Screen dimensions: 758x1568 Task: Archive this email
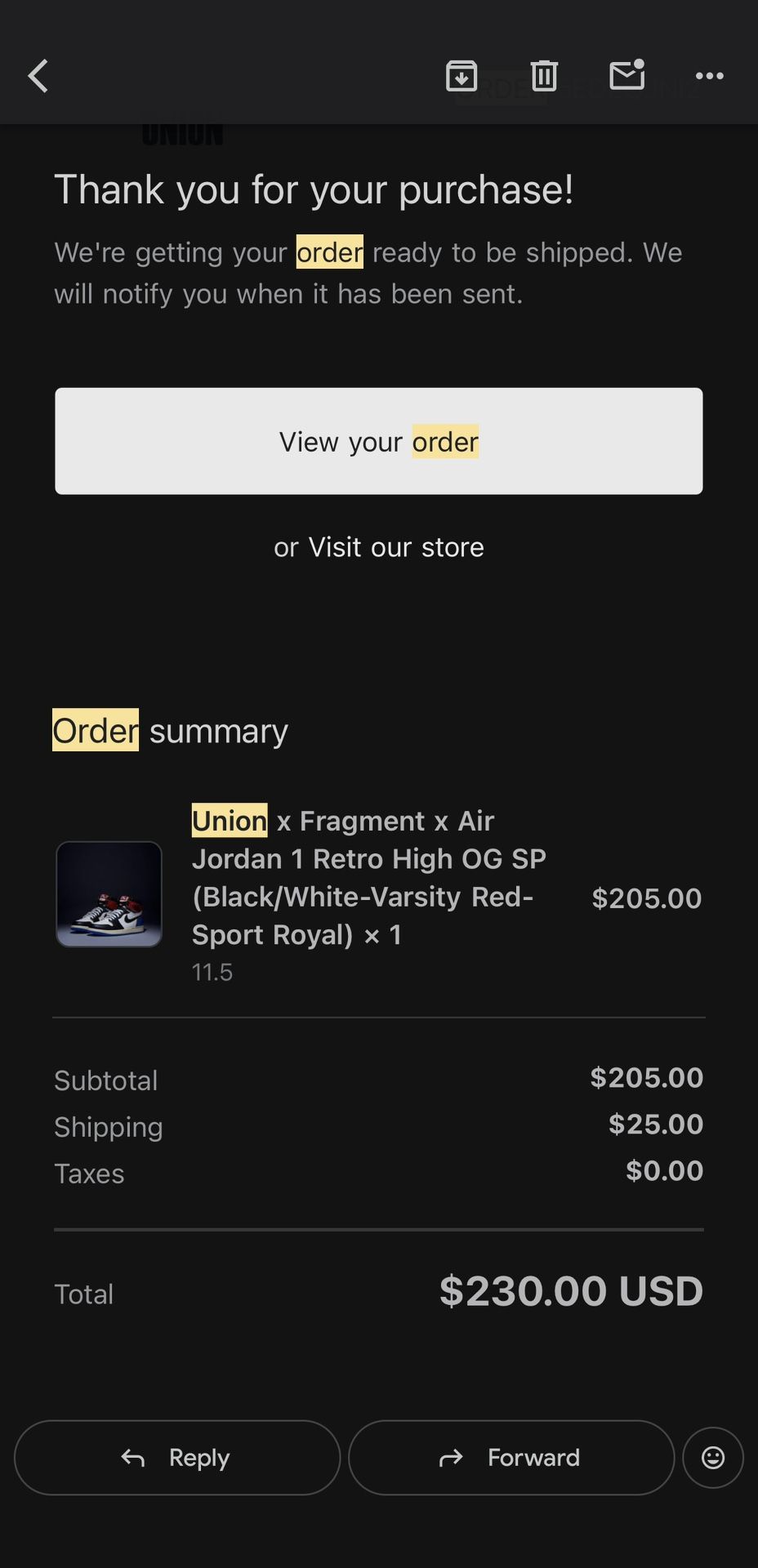461,76
